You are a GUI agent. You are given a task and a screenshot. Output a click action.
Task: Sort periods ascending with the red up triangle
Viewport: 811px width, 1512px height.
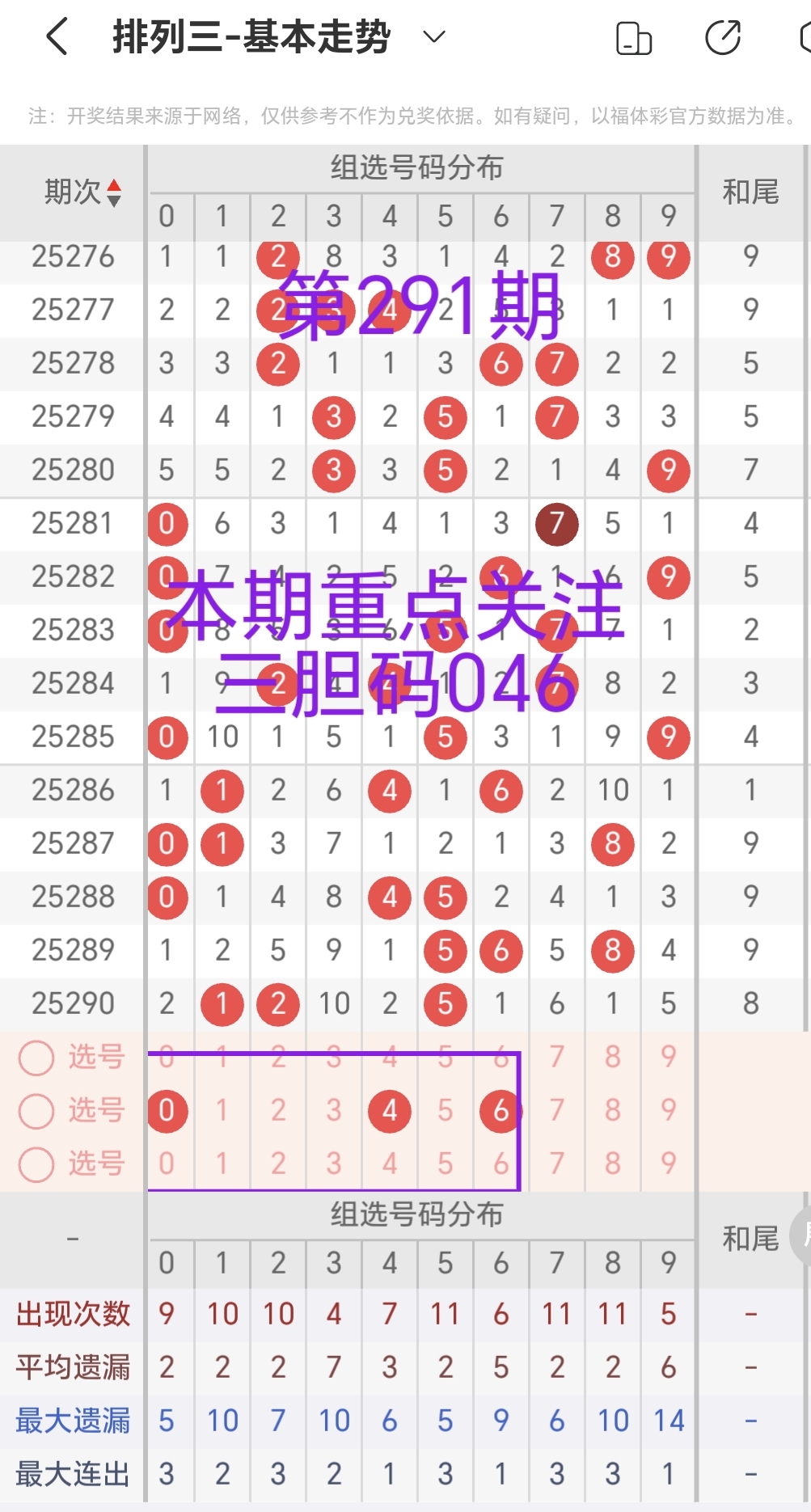pos(115,186)
